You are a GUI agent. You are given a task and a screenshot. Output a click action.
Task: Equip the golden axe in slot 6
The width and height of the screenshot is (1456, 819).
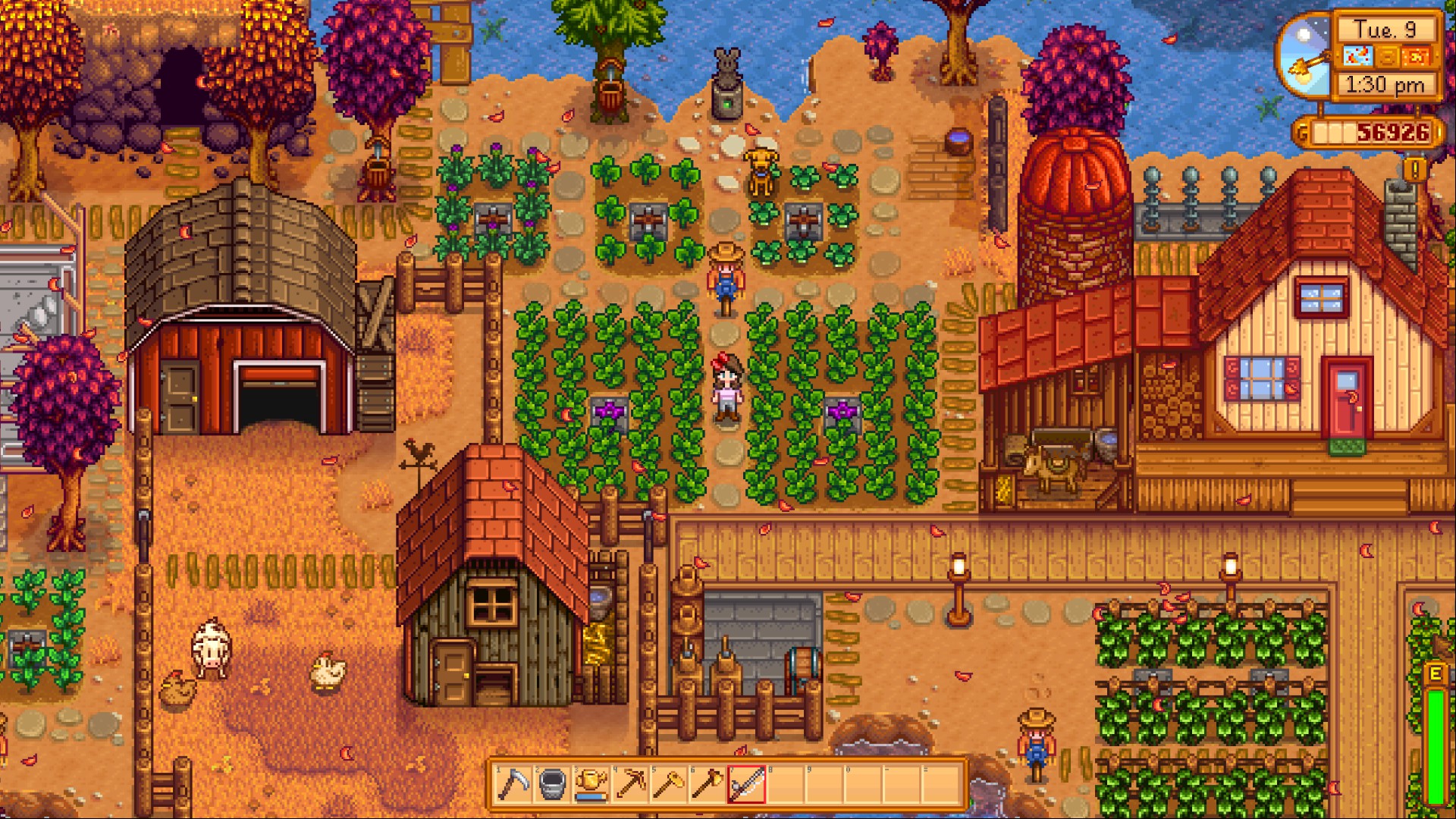[708, 784]
